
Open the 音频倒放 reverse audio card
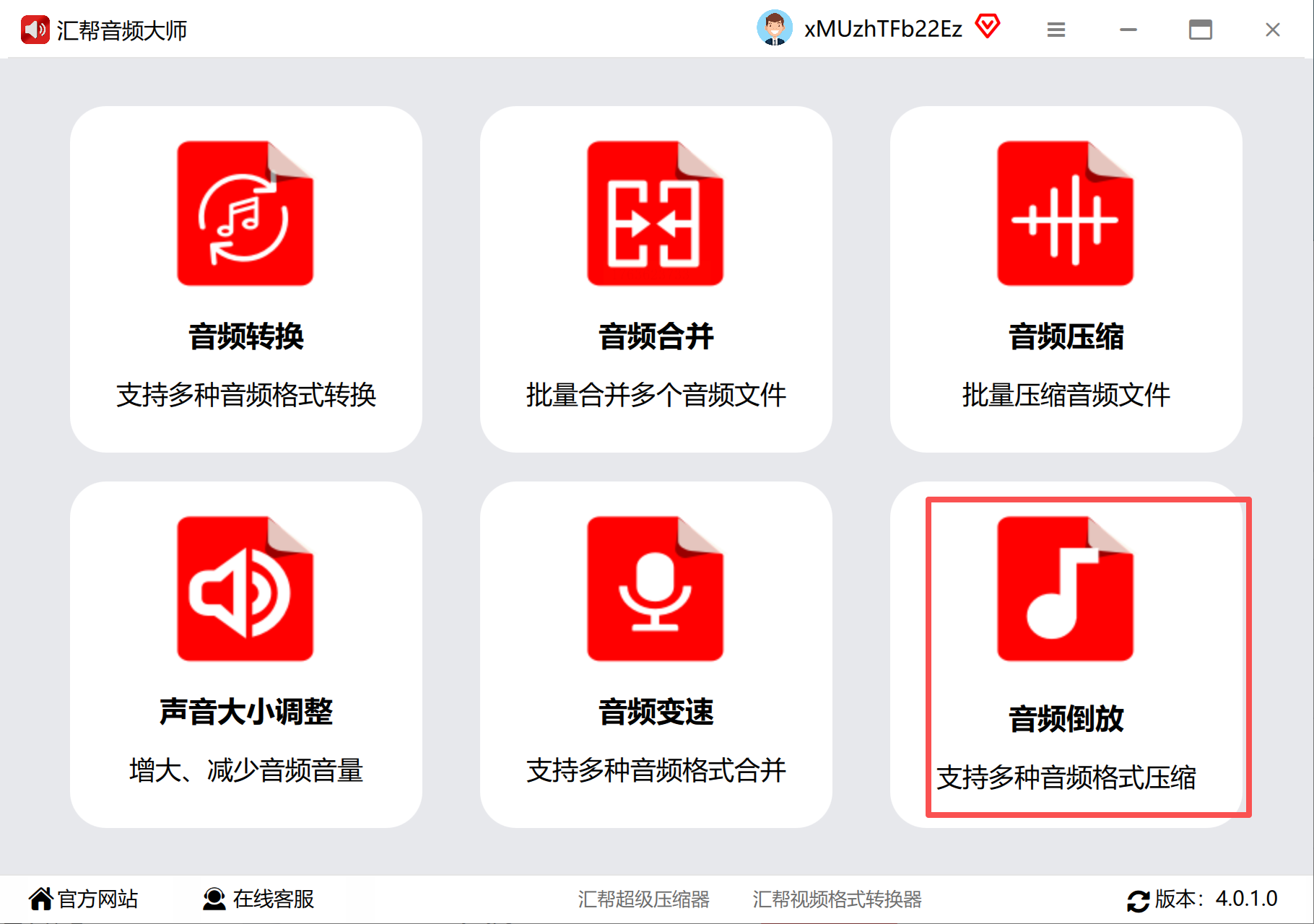[1066, 655]
